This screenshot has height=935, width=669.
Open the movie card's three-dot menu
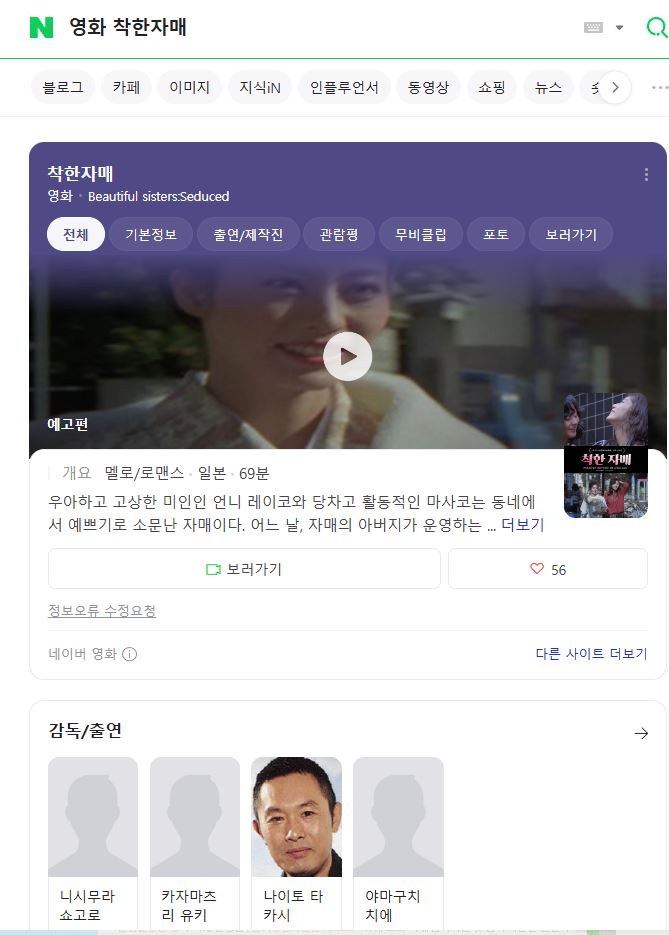coord(646,175)
